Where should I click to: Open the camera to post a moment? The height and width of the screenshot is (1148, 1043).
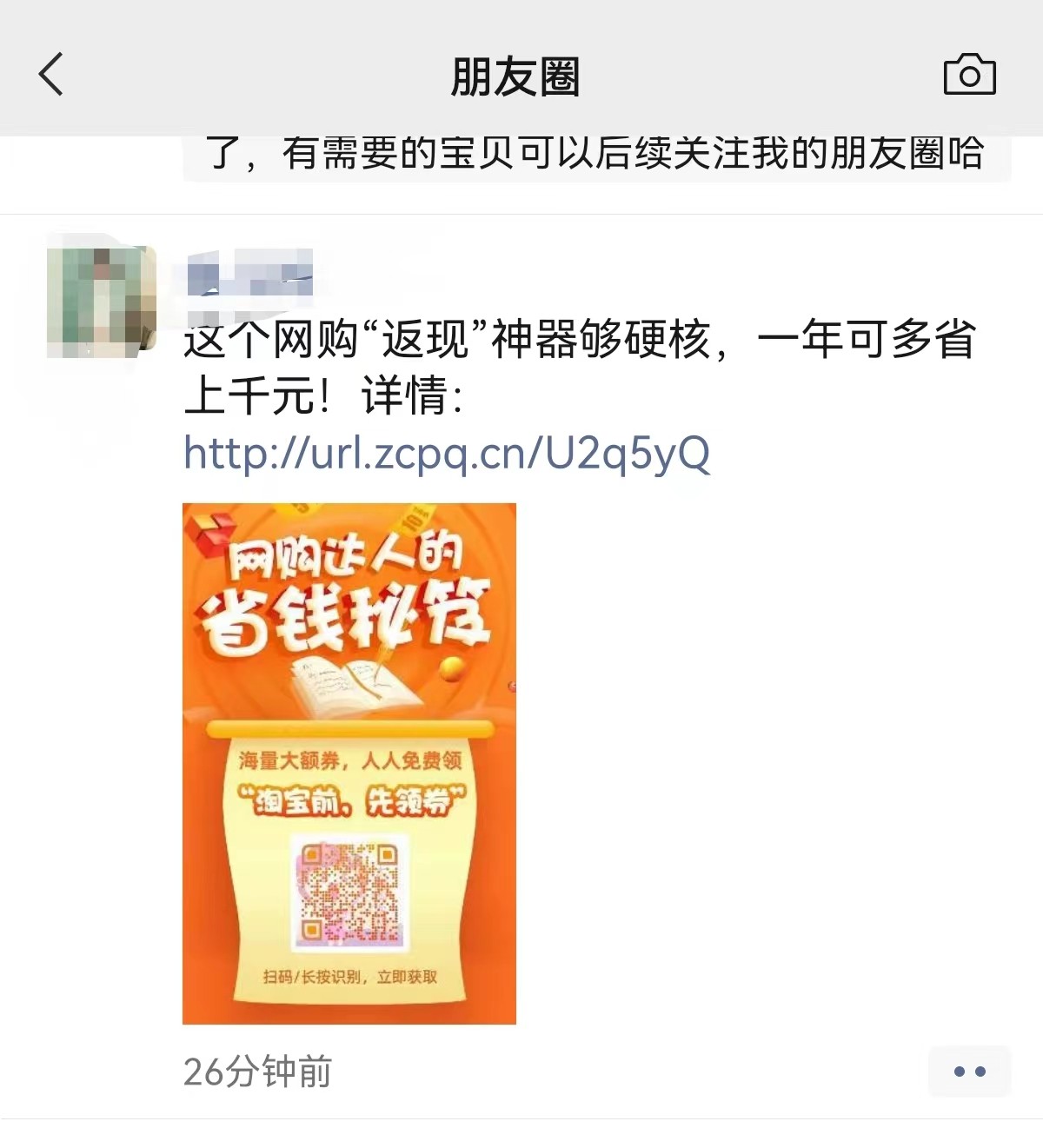tap(969, 75)
